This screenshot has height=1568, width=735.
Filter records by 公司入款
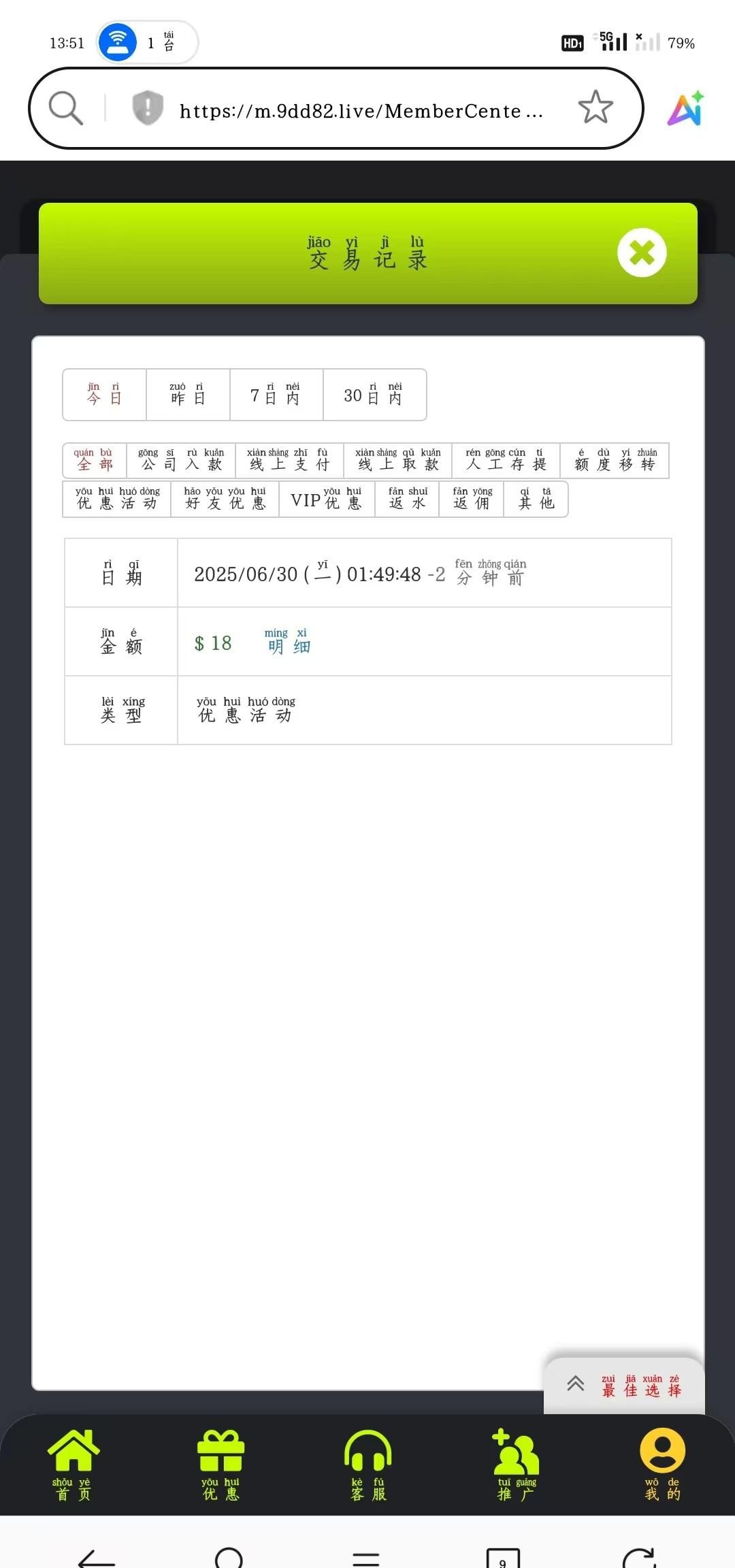(x=181, y=461)
